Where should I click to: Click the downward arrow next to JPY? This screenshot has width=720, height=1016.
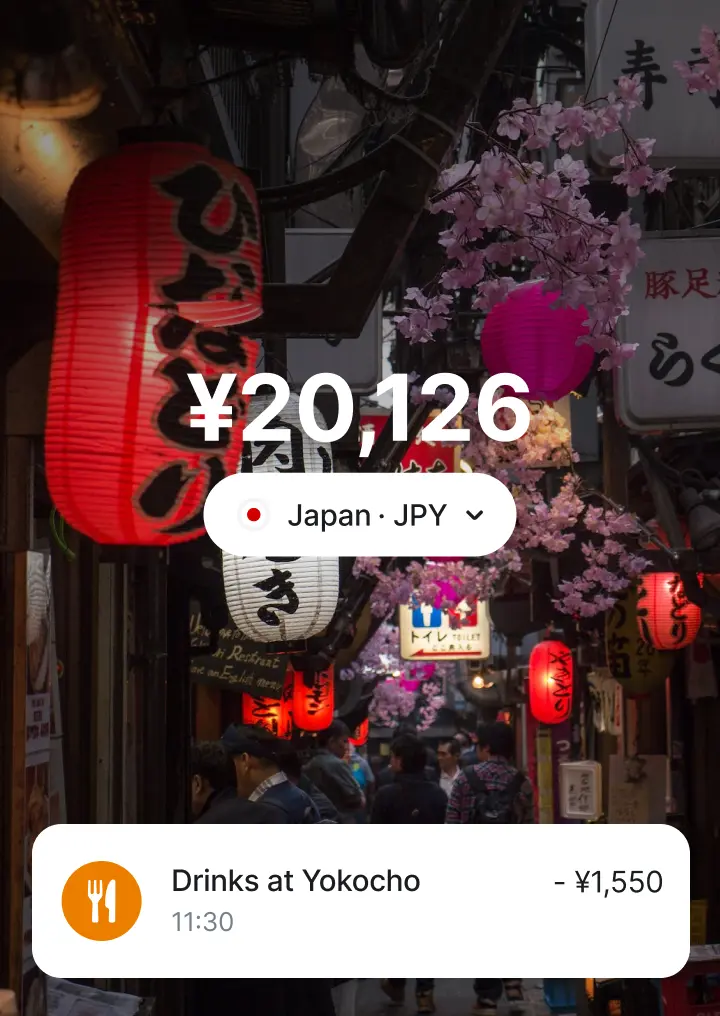coord(473,515)
